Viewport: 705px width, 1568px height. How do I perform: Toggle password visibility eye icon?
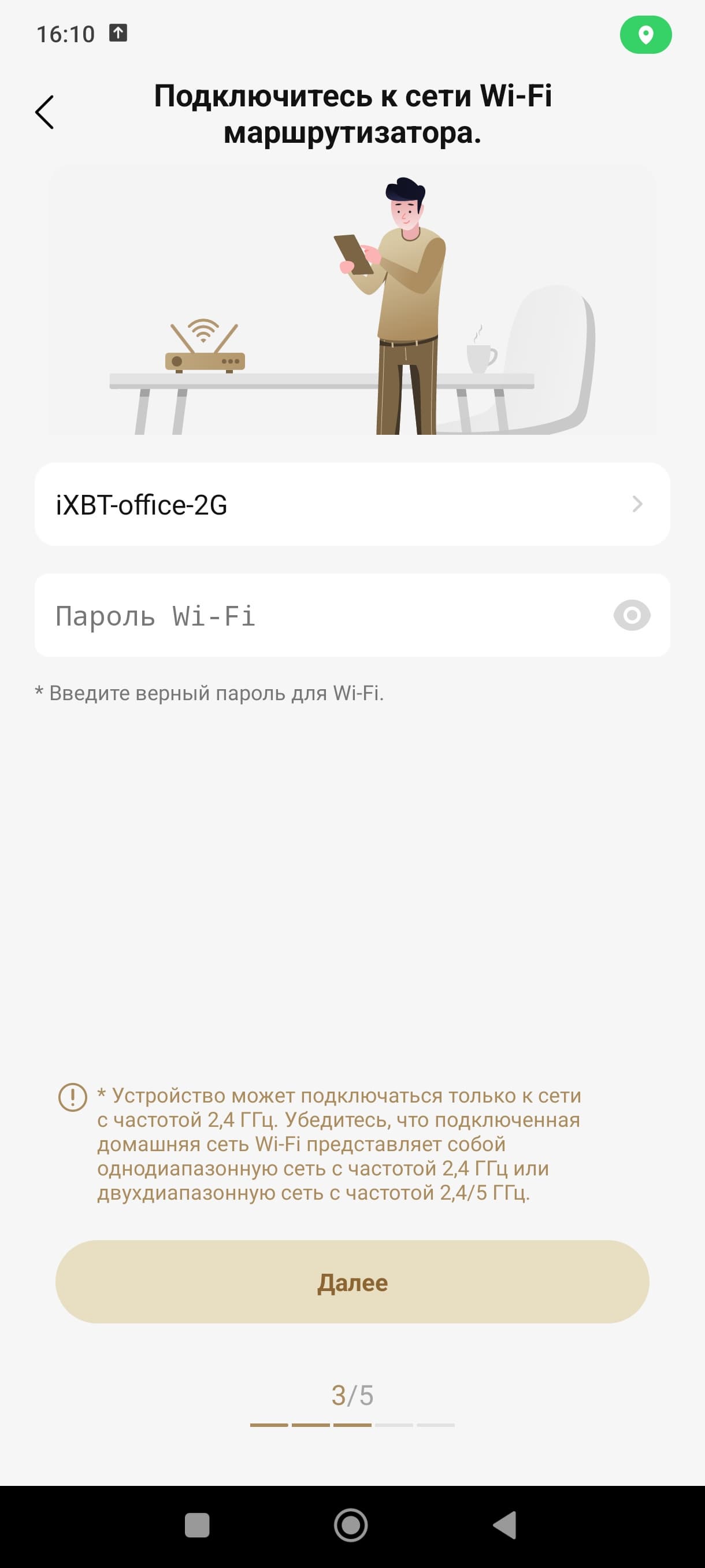(632, 615)
